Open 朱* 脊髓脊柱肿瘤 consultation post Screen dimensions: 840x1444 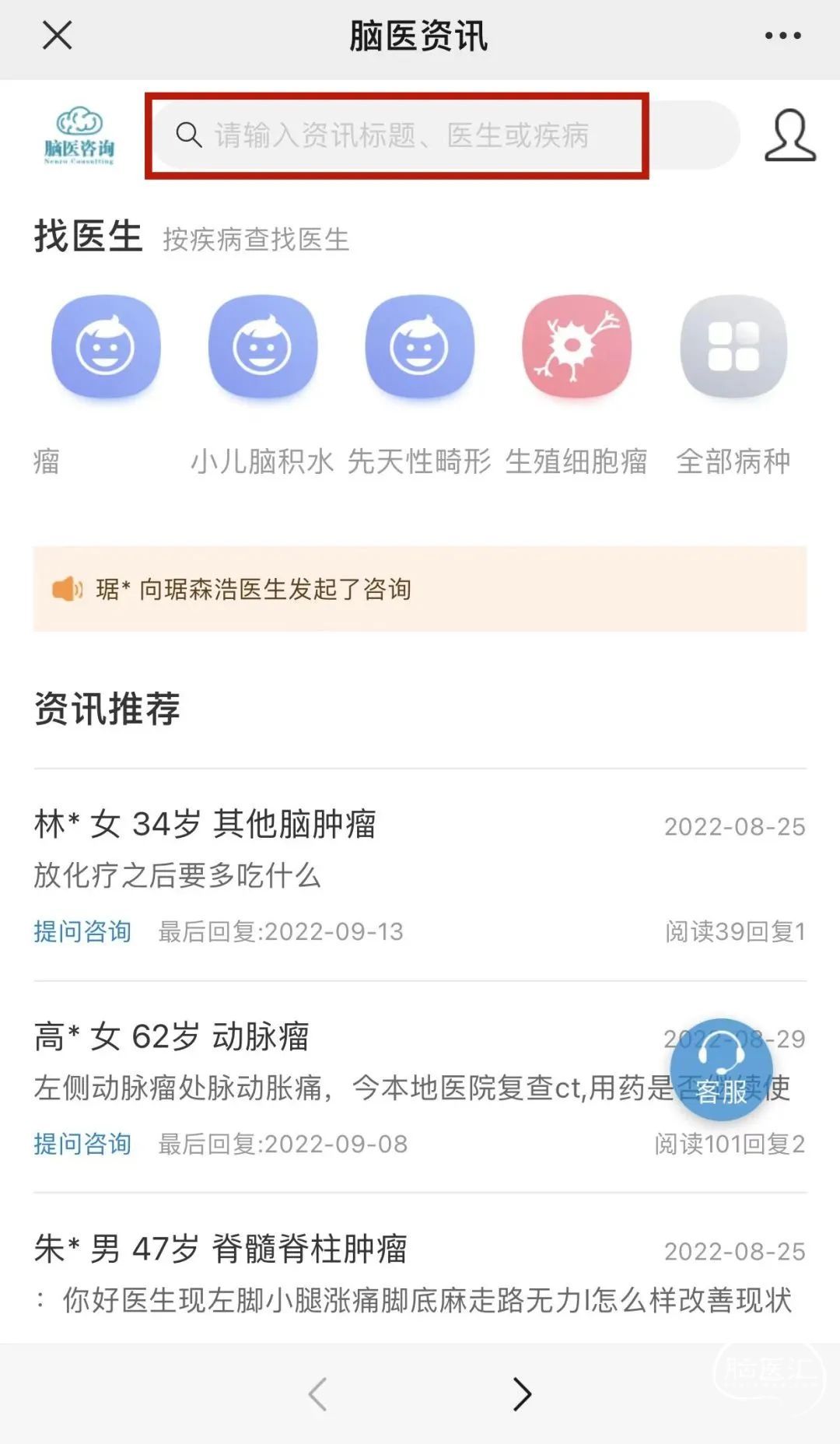(x=420, y=1276)
